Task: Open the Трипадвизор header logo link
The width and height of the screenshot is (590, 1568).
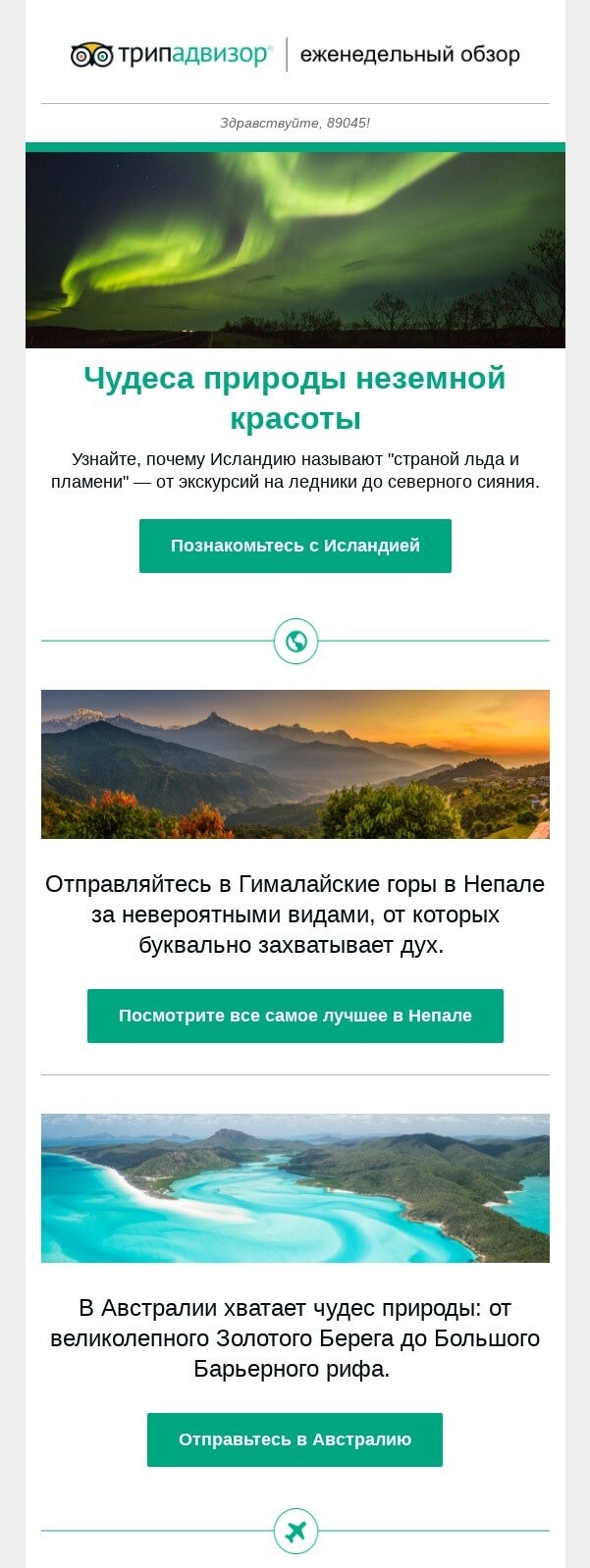Action: [x=170, y=55]
